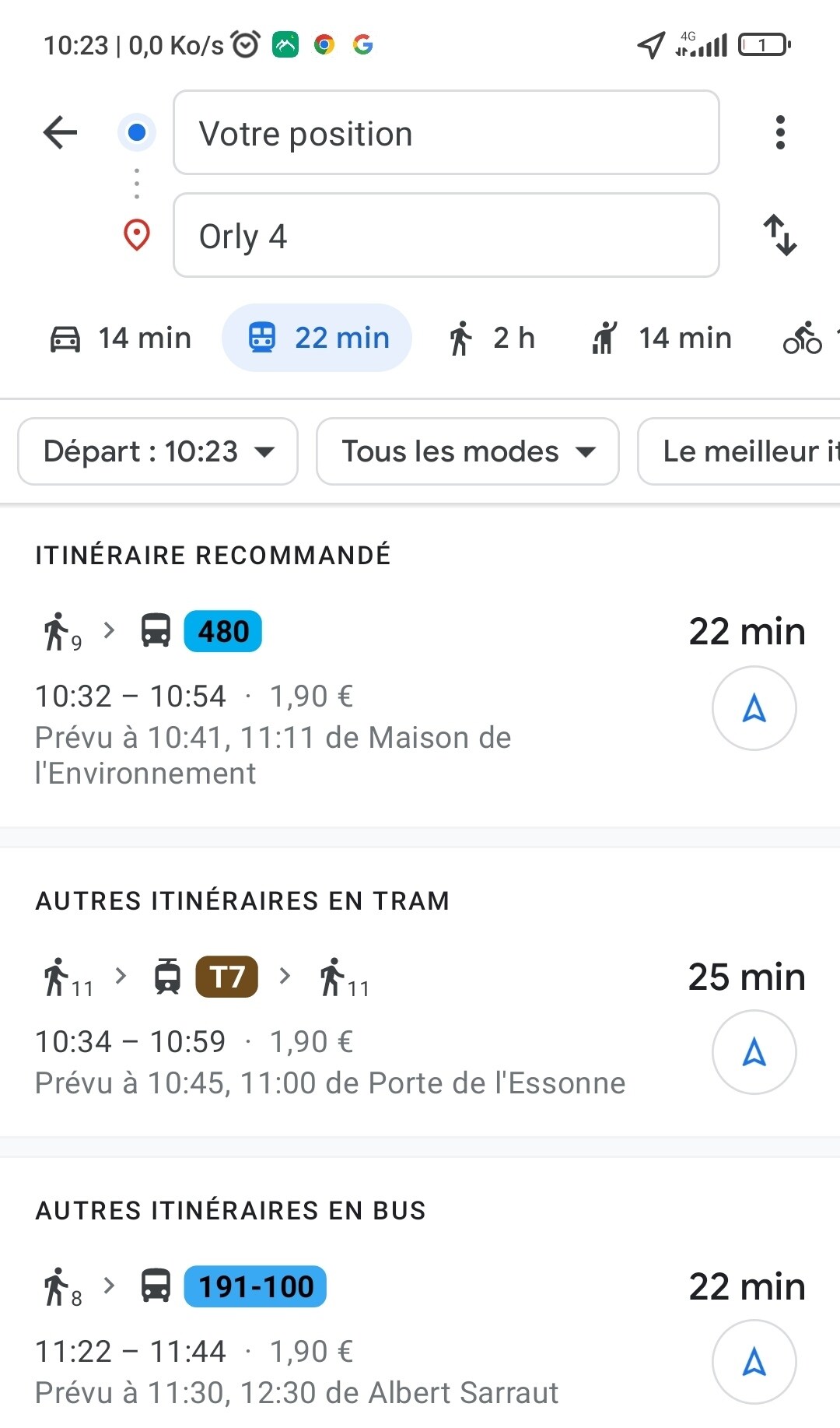Start navigation for the bus 480 route
The image size is (840, 1428).
pos(754,708)
